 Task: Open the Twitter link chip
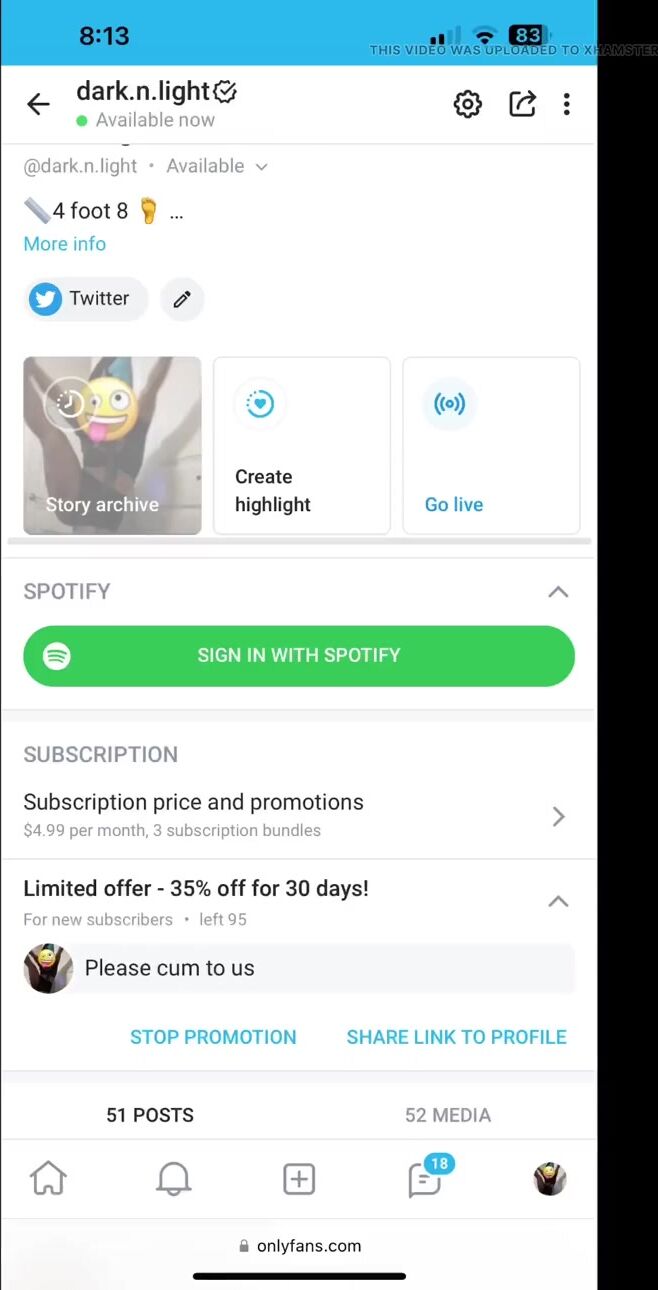point(86,299)
